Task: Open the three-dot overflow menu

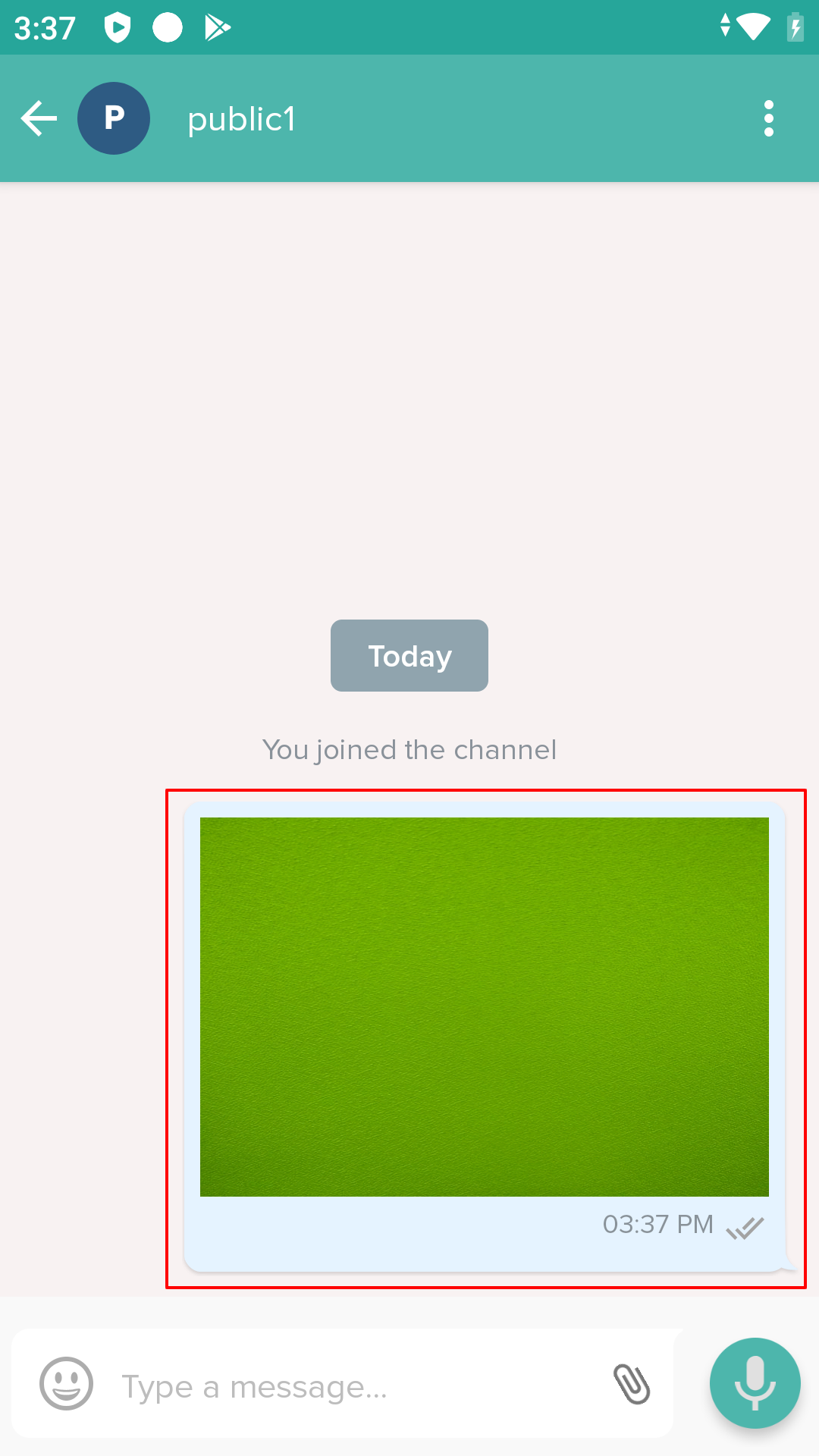Action: click(x=768, y=119)
